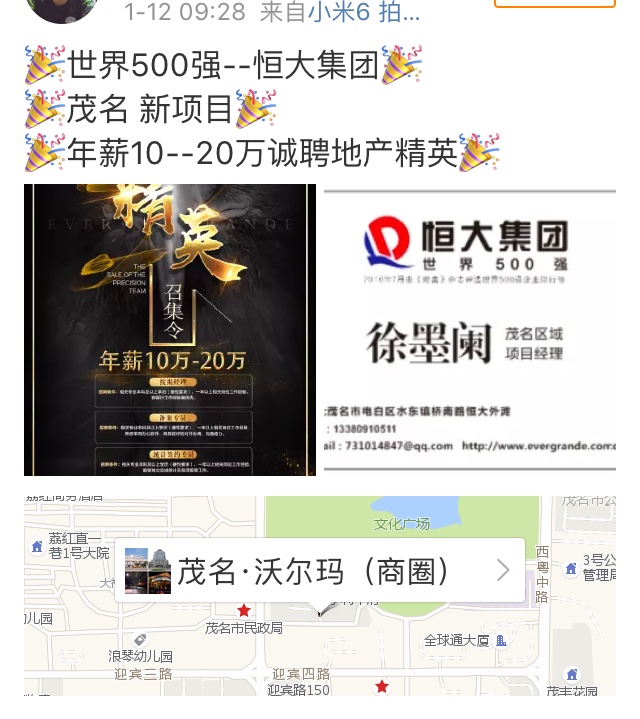Open the poster's profile avatar

tap(62, 8)
